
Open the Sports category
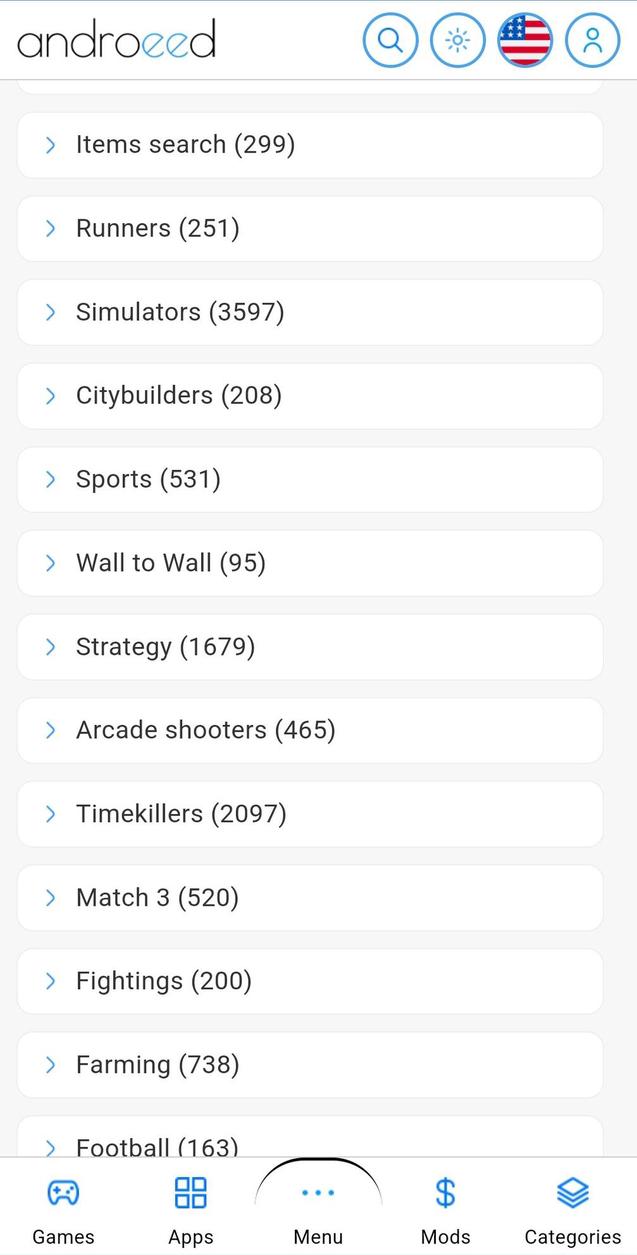pos(310,480)
